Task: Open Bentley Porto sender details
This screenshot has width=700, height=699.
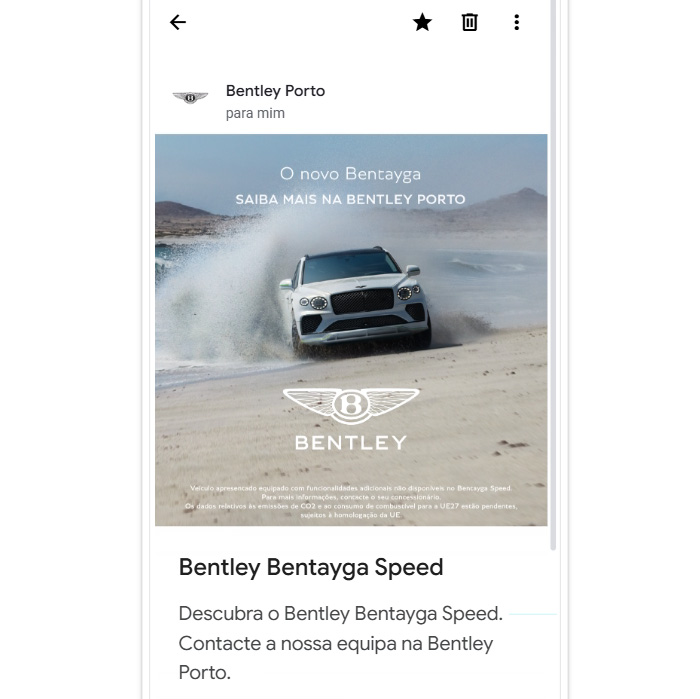Action: [x=275, y=91]
